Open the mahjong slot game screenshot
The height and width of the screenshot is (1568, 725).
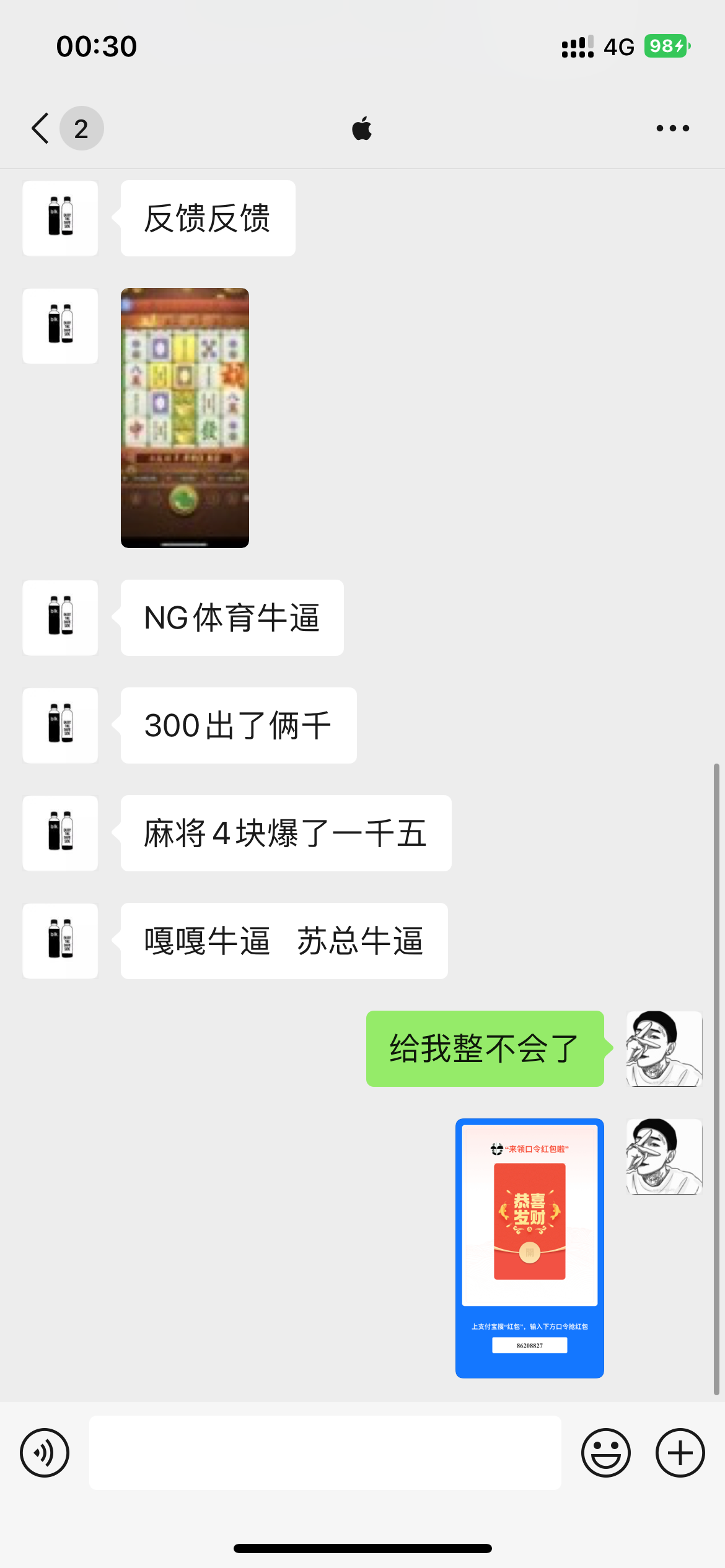coord(185,417)
